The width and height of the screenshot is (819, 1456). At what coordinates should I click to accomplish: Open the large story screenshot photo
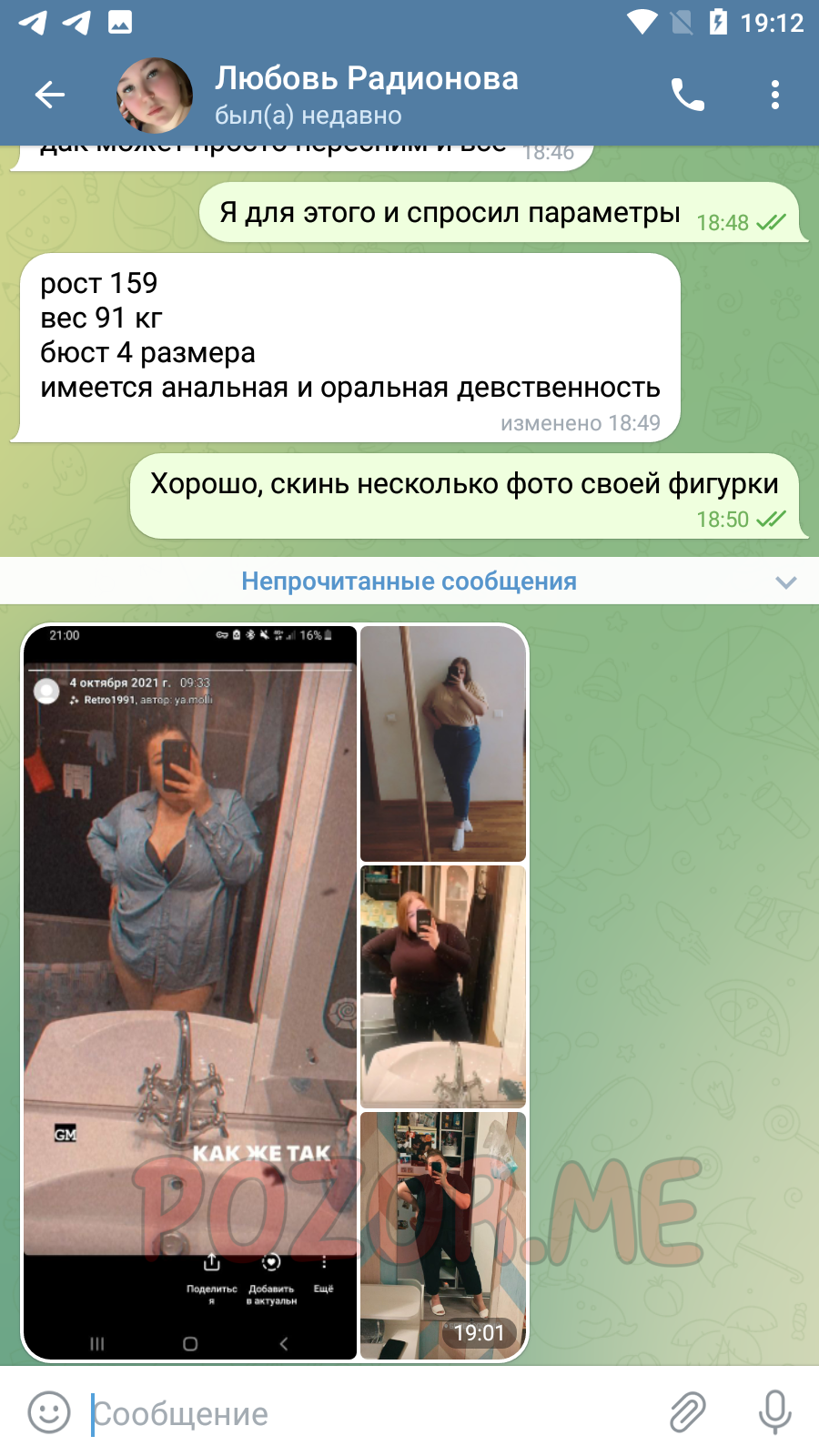point(190,993)
